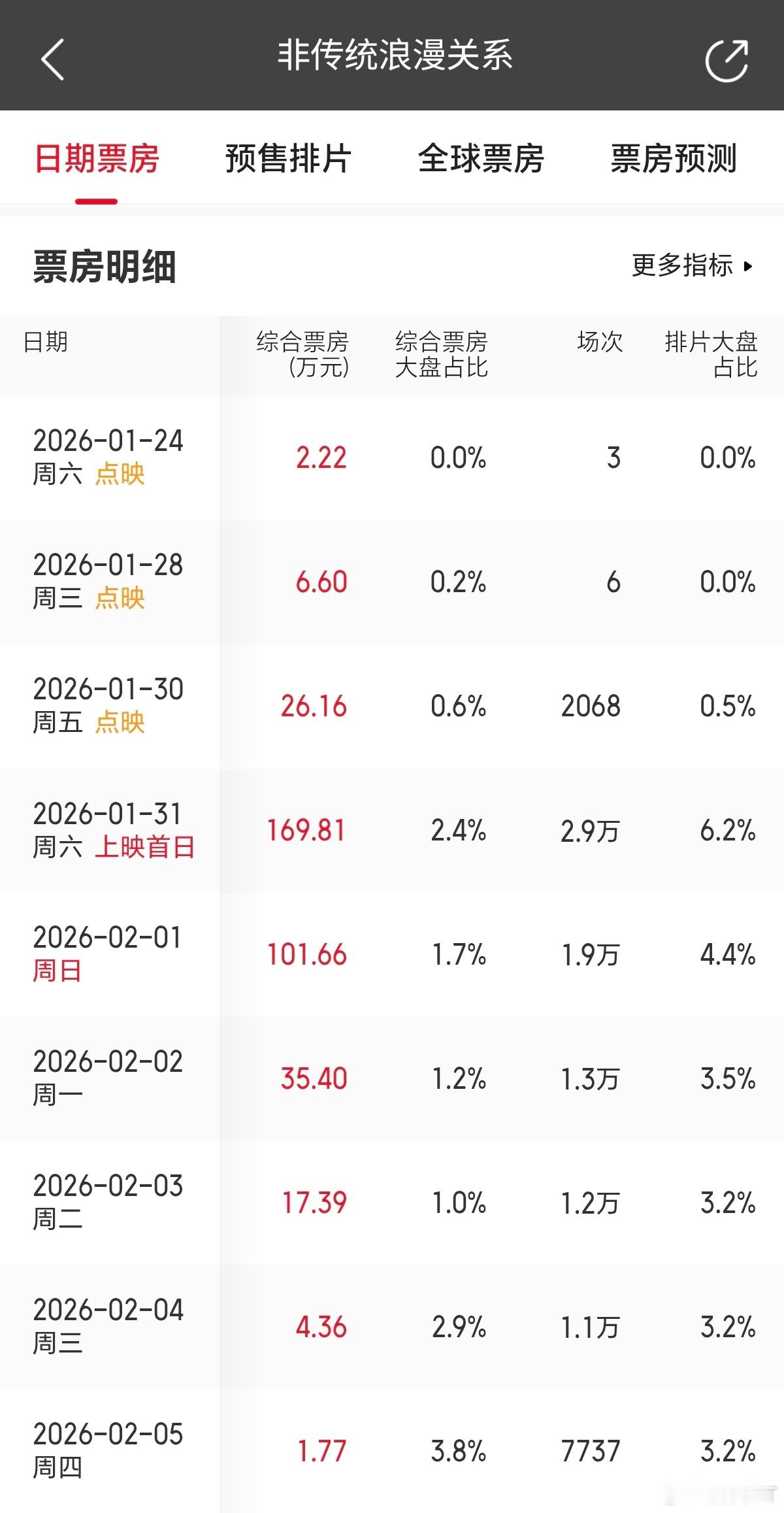Screen dimensions: 784x1513
Task: Tap the back arrow to return
Action: [x=52, y=59]
